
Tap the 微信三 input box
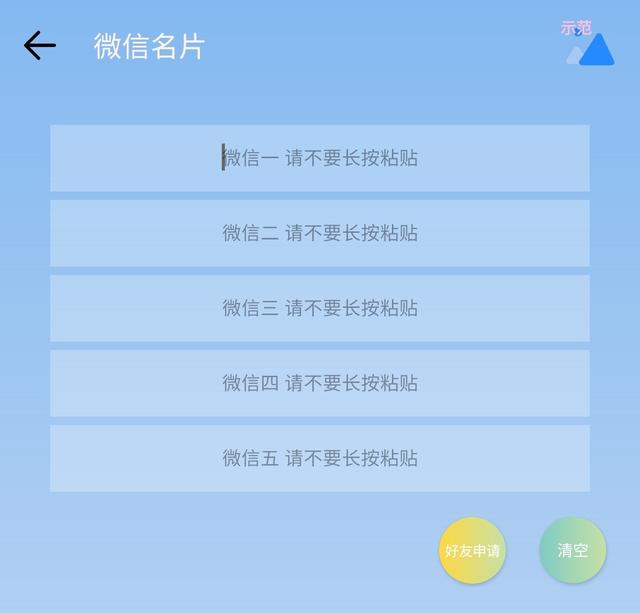pos(320,308)
